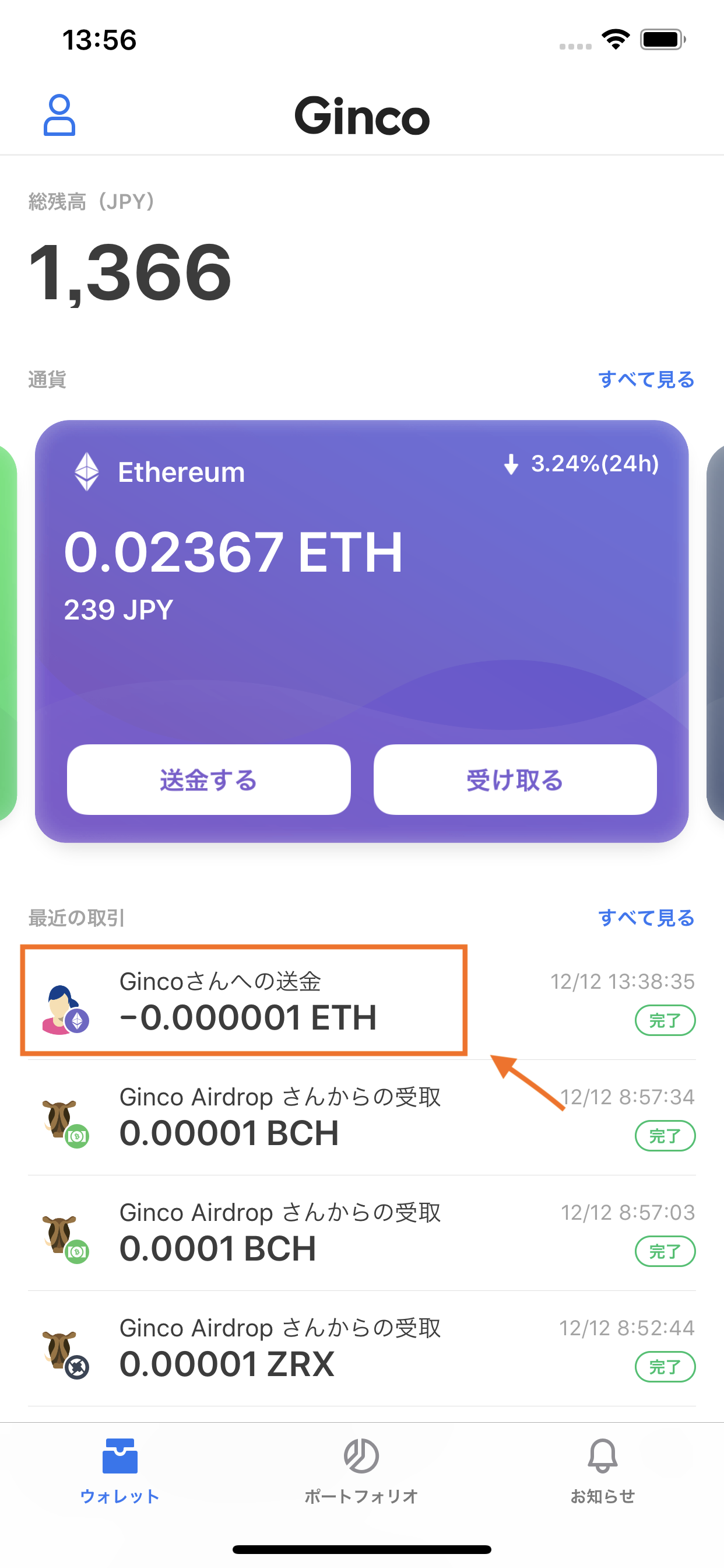This screenshot has height=1568, width=724.
Task: Tap すべて見る next to 最近の取引
Action: click(645, 918)
